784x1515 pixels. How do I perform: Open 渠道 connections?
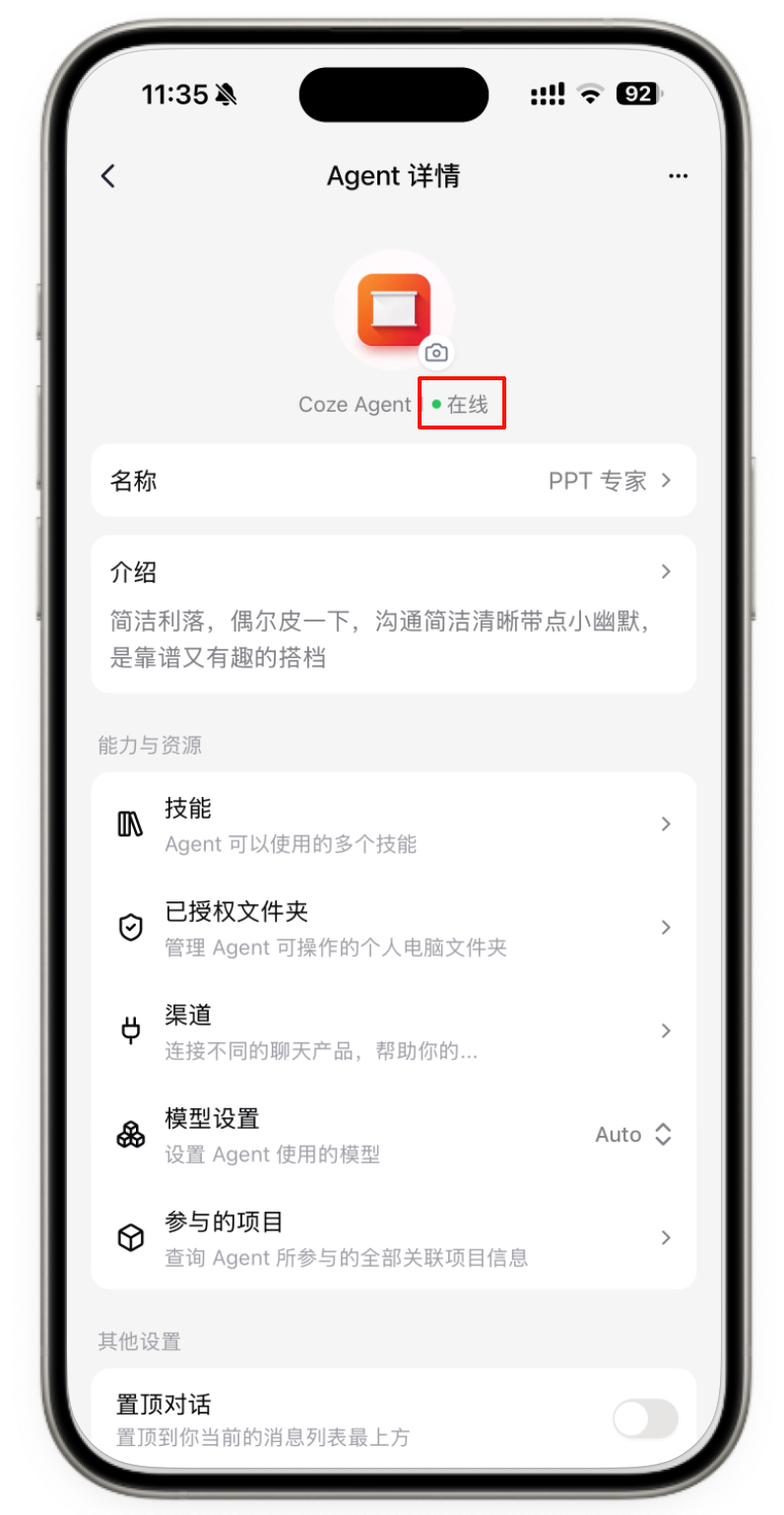[x=394, y=1031]
